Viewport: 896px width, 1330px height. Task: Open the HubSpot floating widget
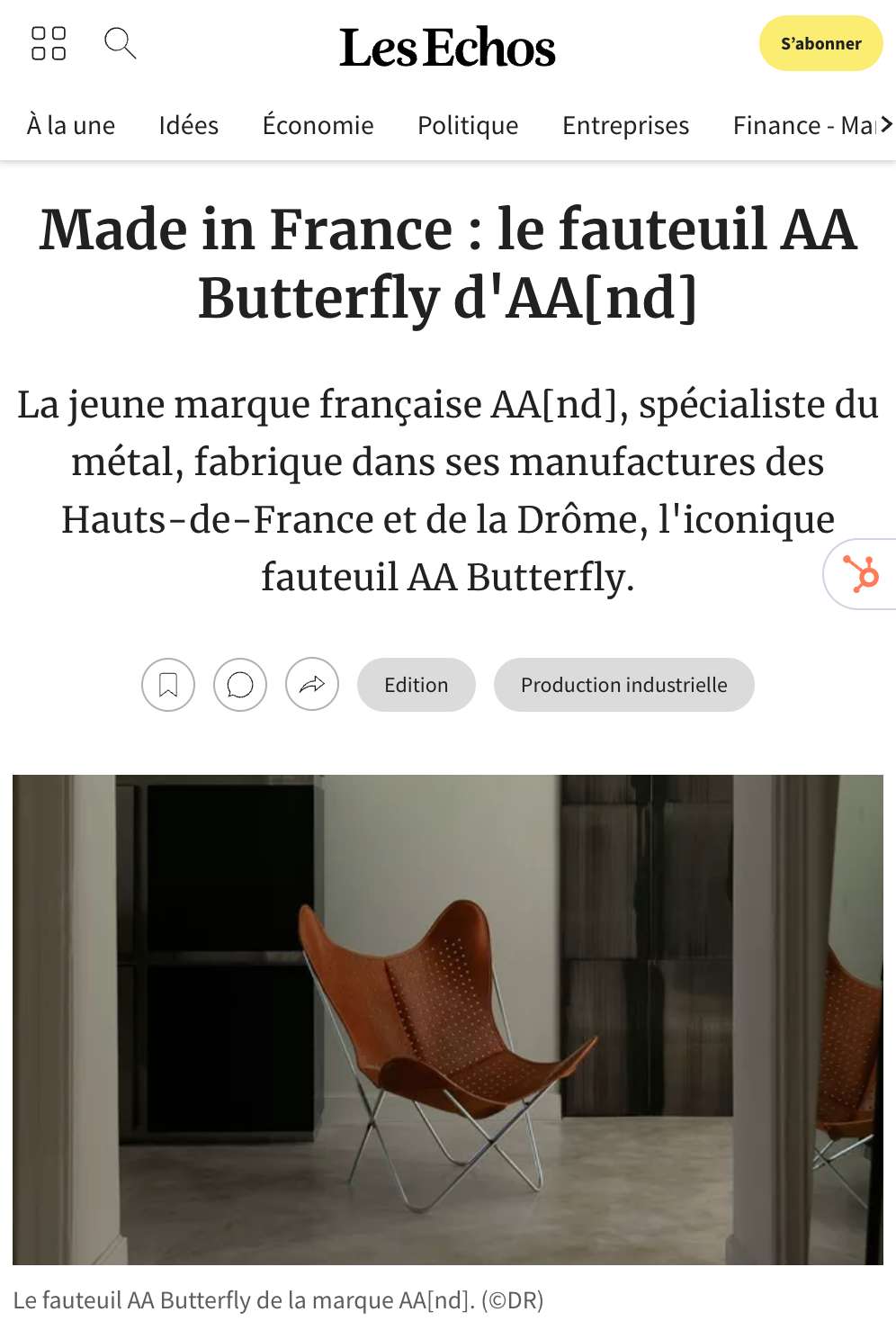(862, 574)
